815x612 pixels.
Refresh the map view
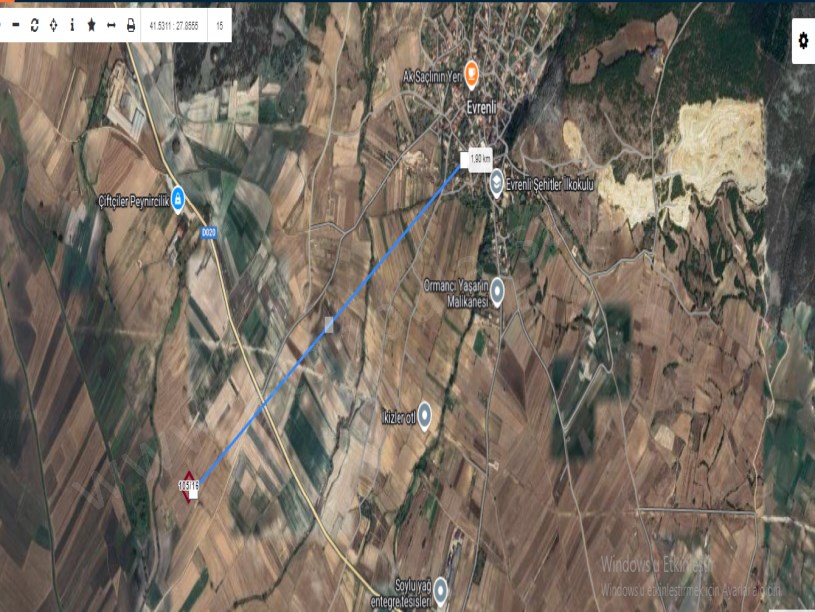tap(34, 25)
